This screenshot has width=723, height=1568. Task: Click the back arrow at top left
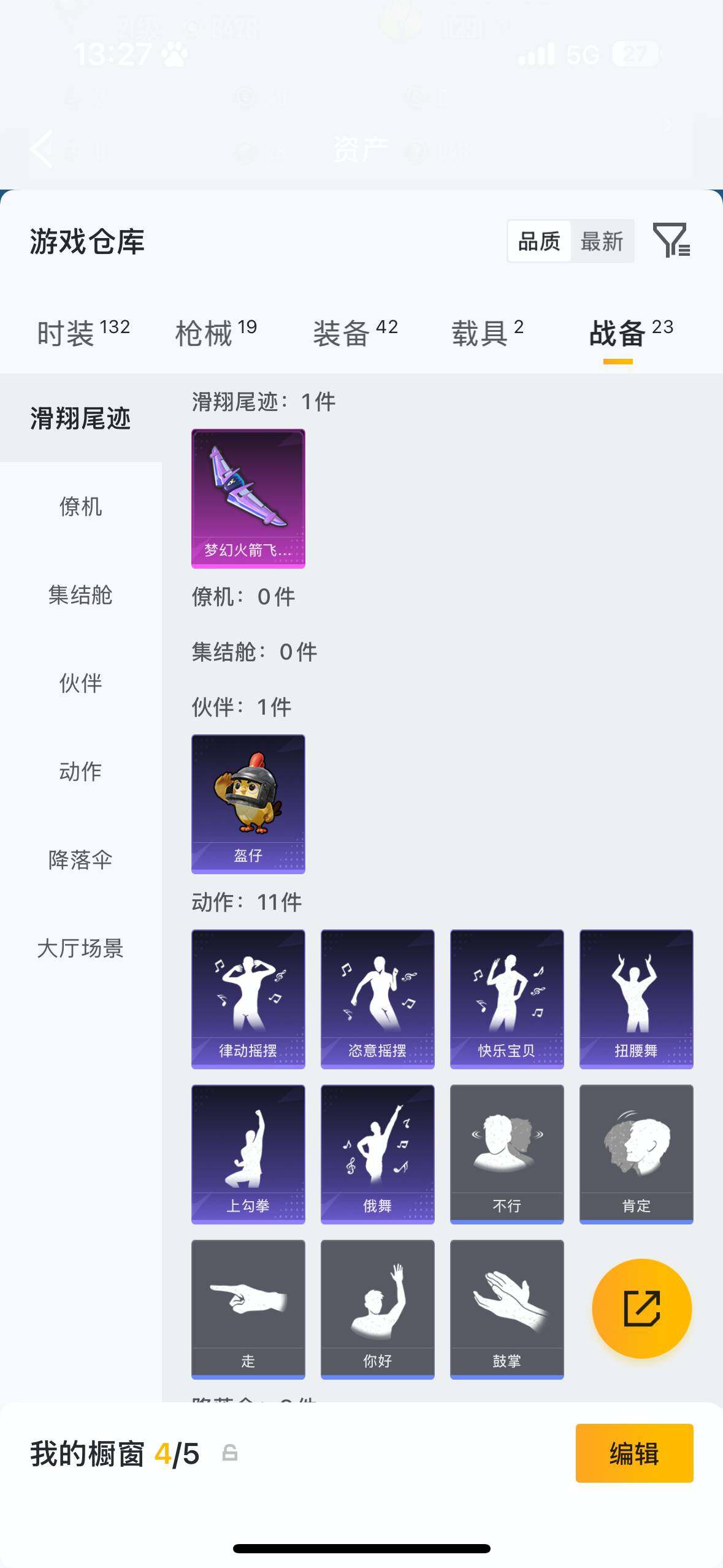[x=40, y=149]
